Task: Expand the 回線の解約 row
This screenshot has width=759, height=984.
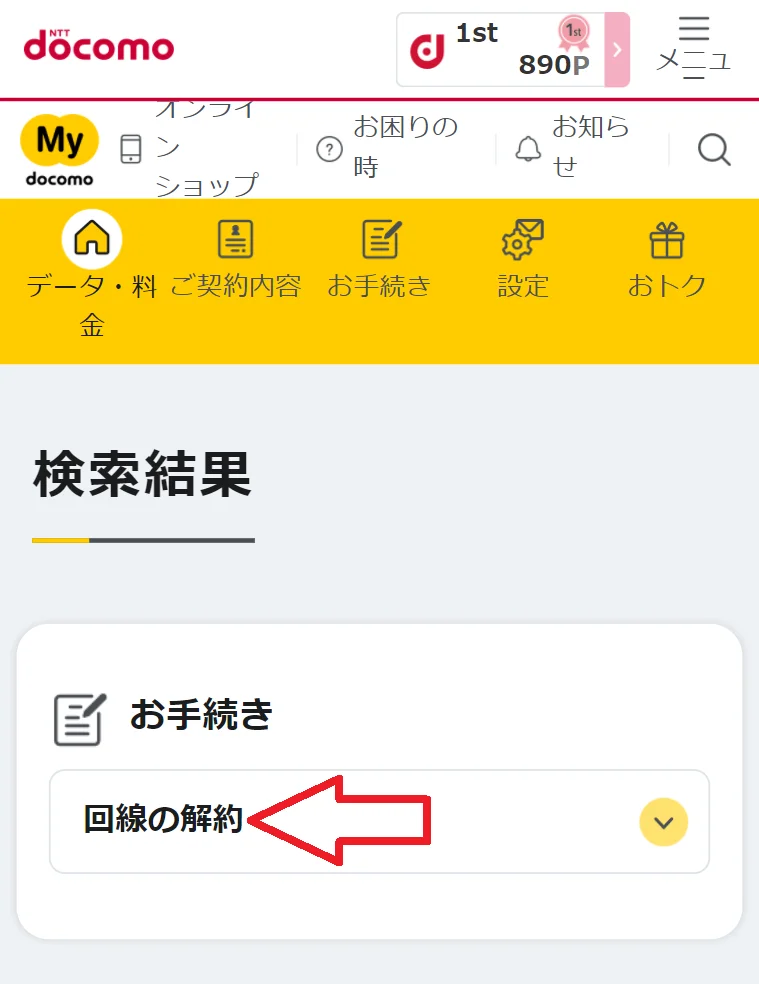Action: tap(663, 822)
